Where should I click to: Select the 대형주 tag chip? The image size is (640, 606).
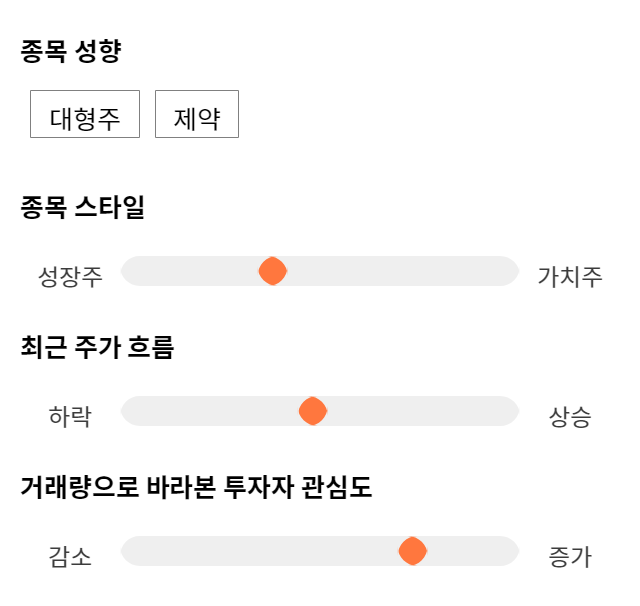(85, 114)
